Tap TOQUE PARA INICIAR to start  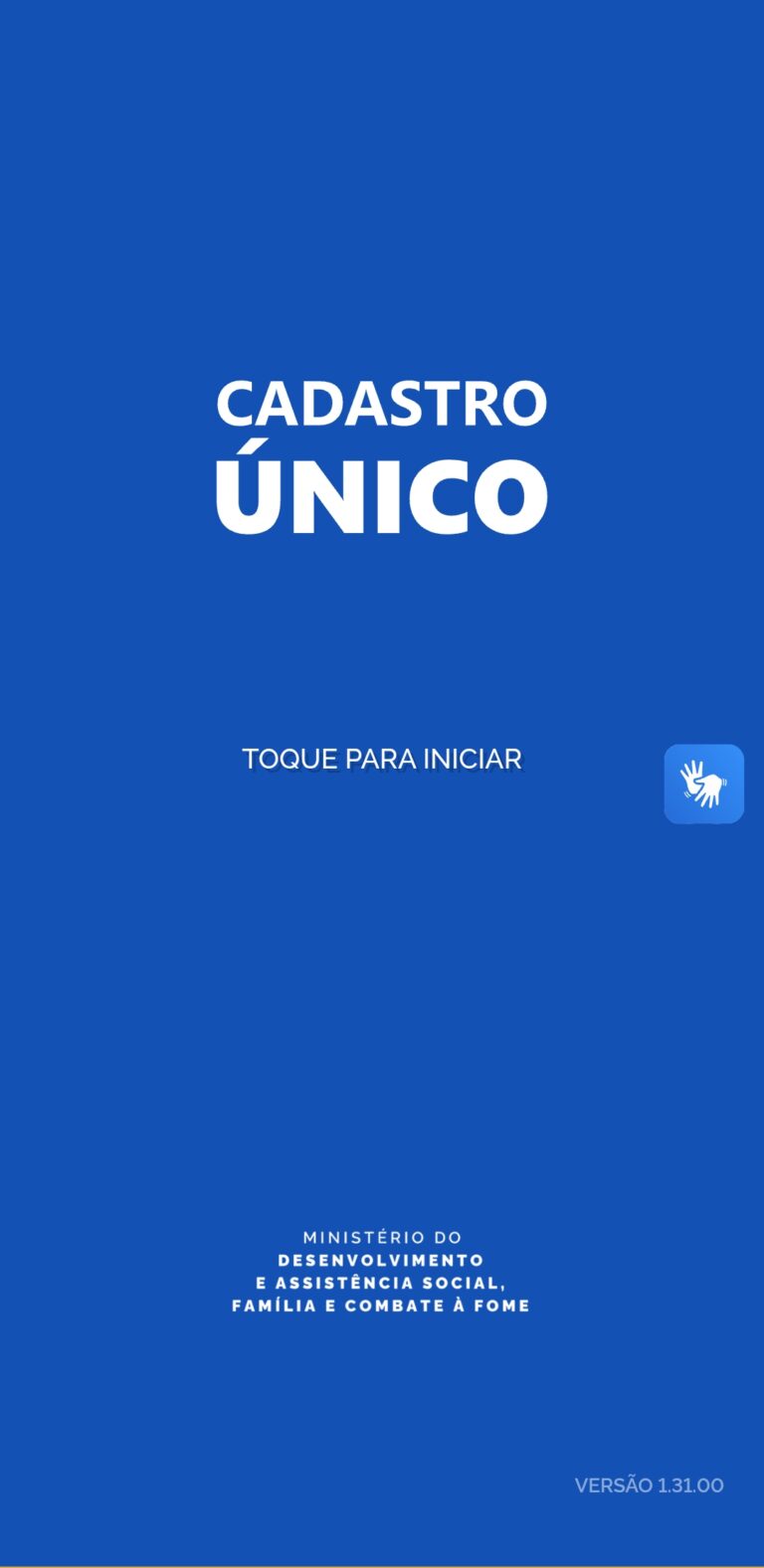382,759
